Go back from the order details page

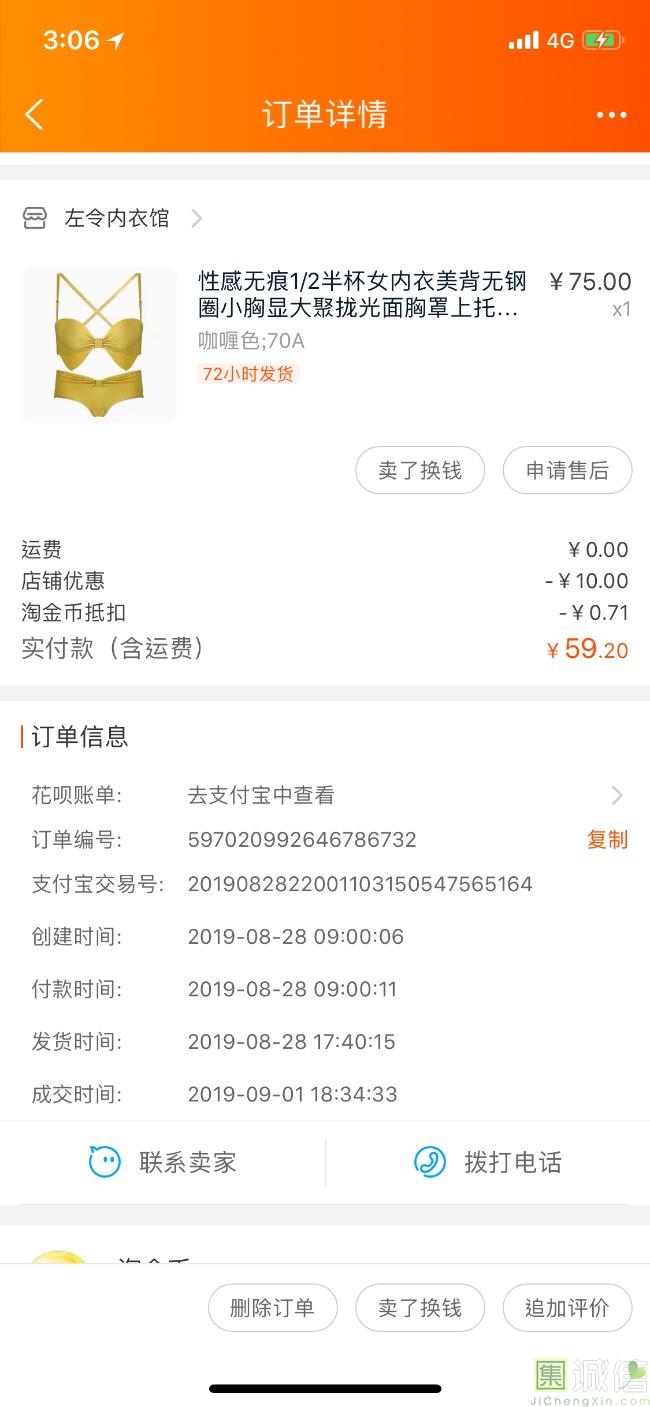[x=34, y=114]
